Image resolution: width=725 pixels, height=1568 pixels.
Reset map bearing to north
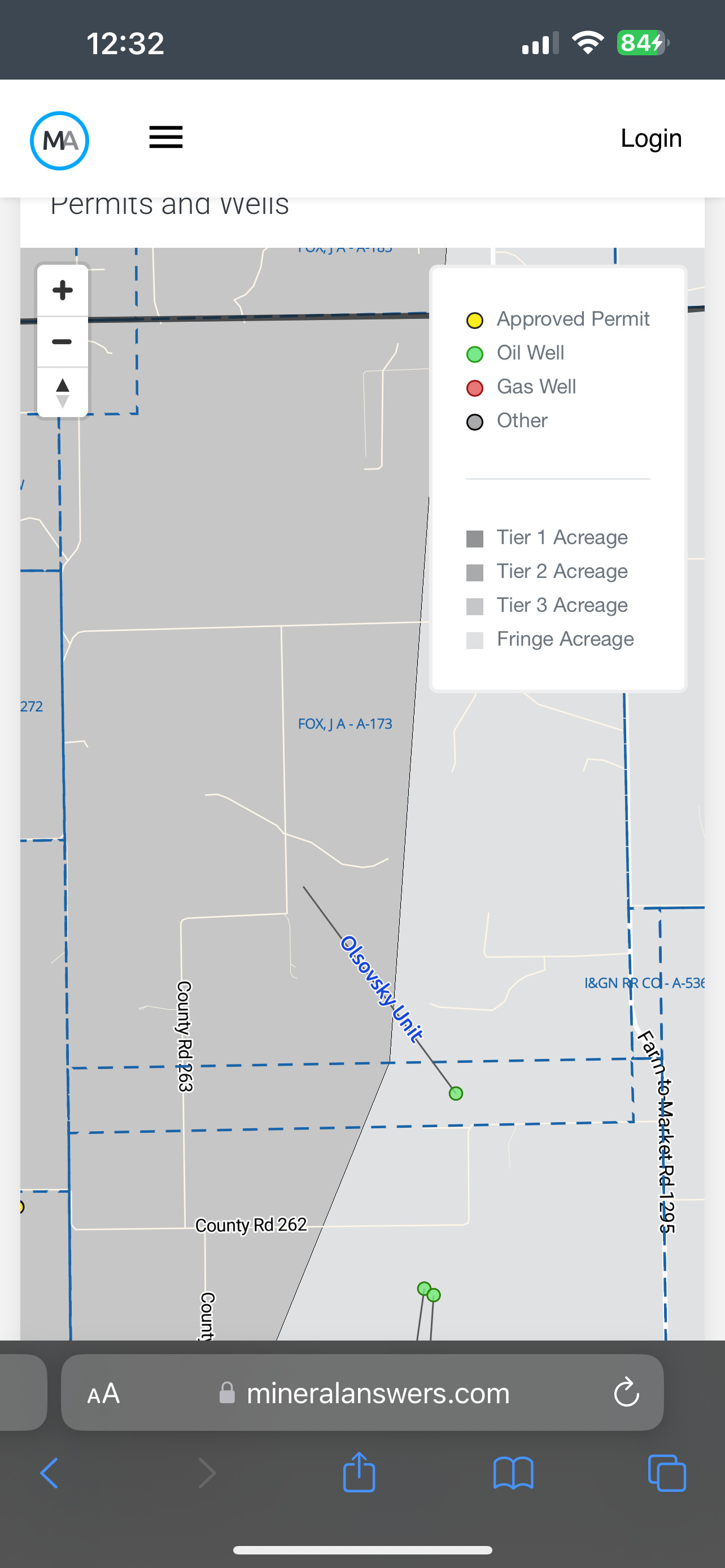pos(63,392)
